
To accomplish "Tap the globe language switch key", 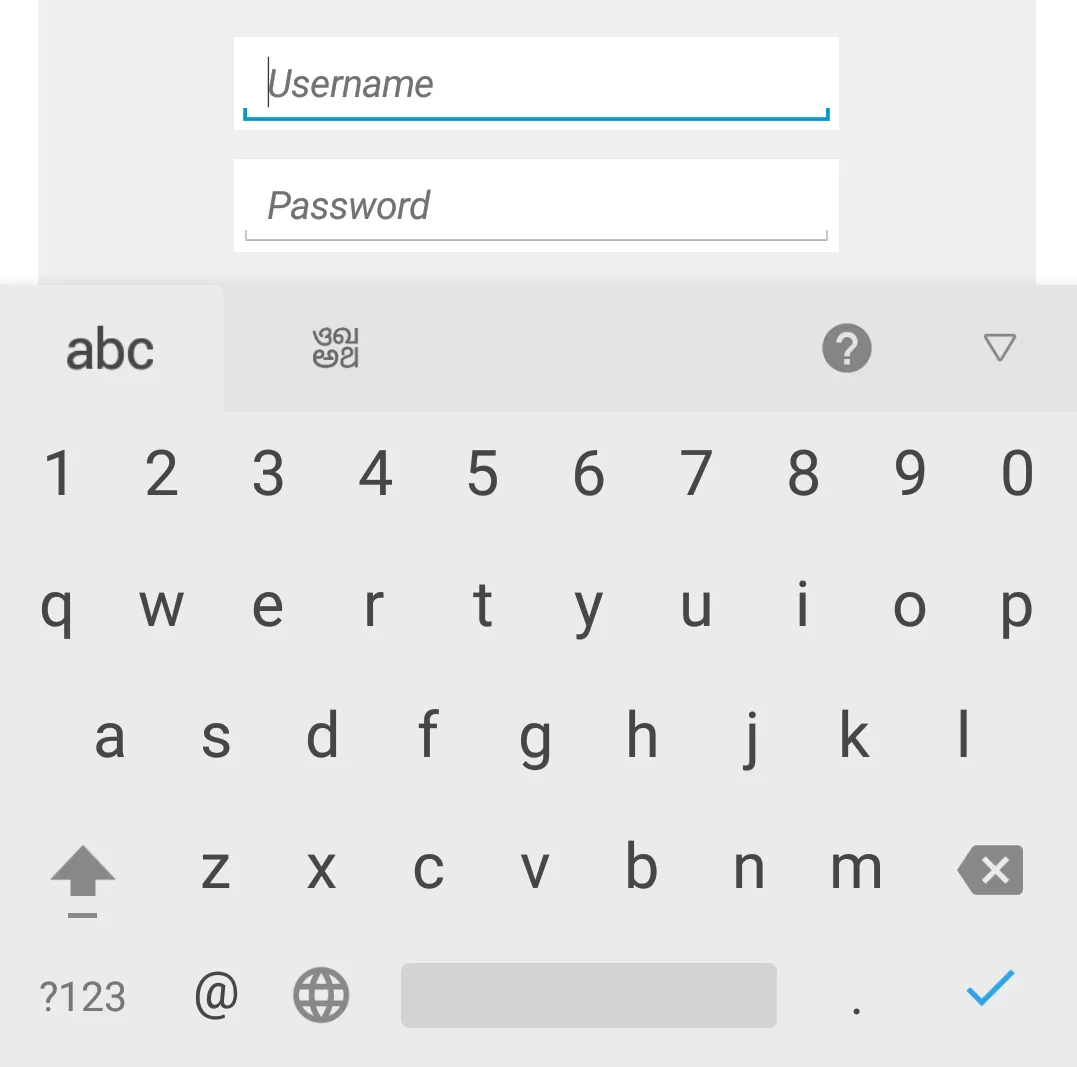I will click(321, 996).
